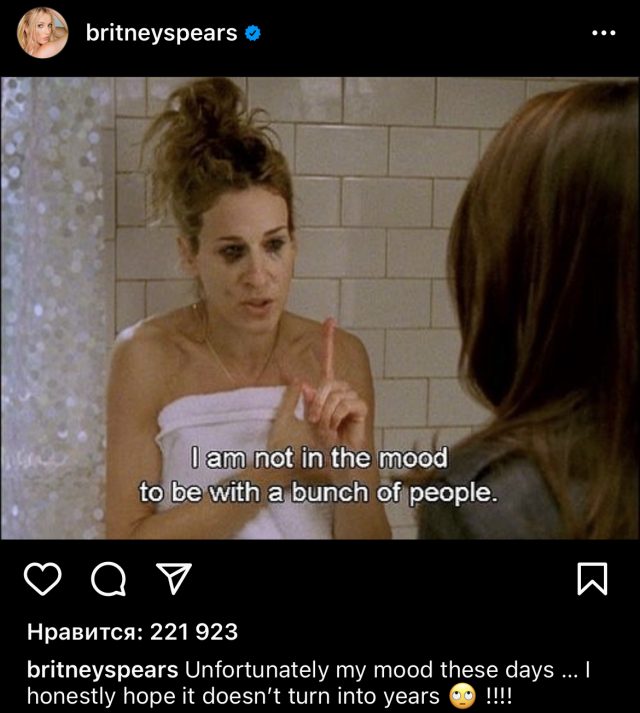Open the comments speech bubble
Screen dimensions: 640x713
pos(107,579)
